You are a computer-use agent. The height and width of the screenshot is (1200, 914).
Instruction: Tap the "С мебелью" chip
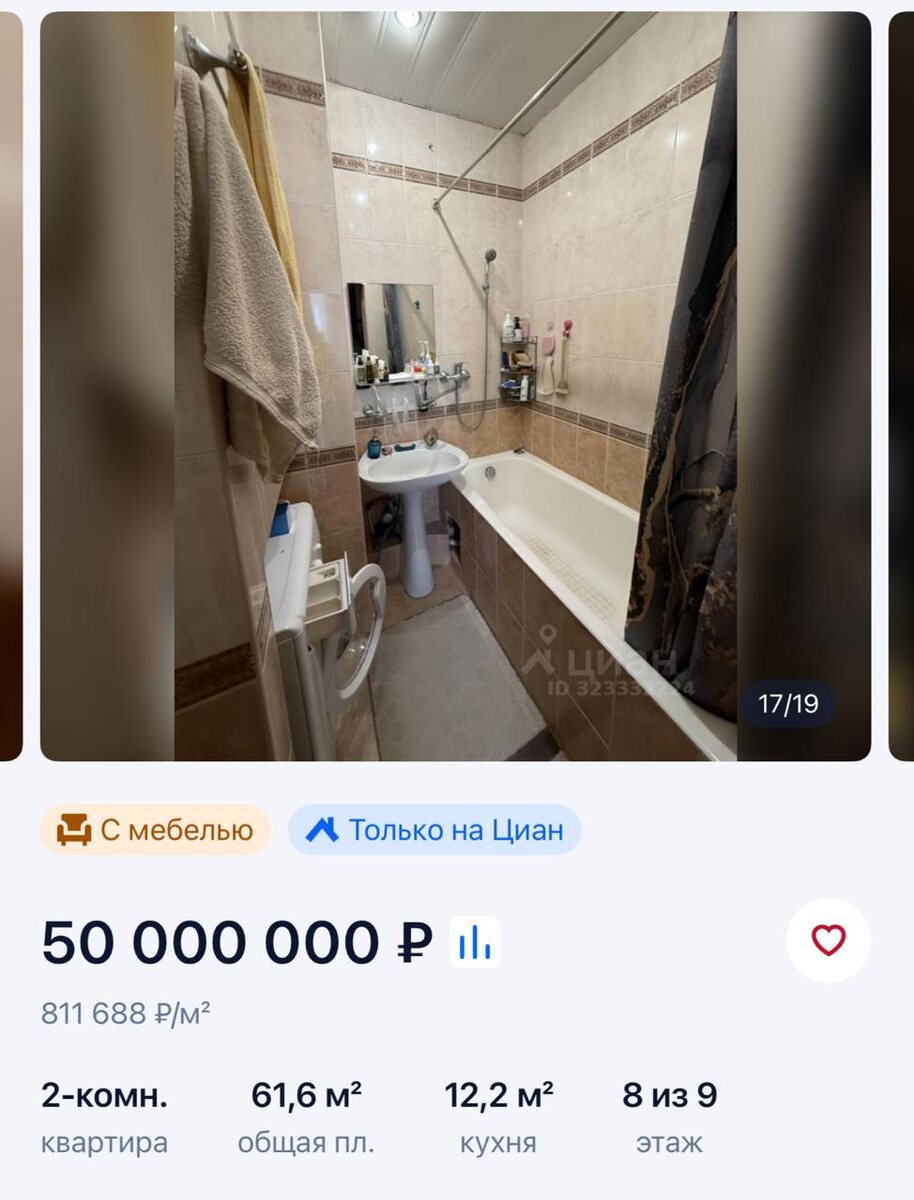(155, 830)
